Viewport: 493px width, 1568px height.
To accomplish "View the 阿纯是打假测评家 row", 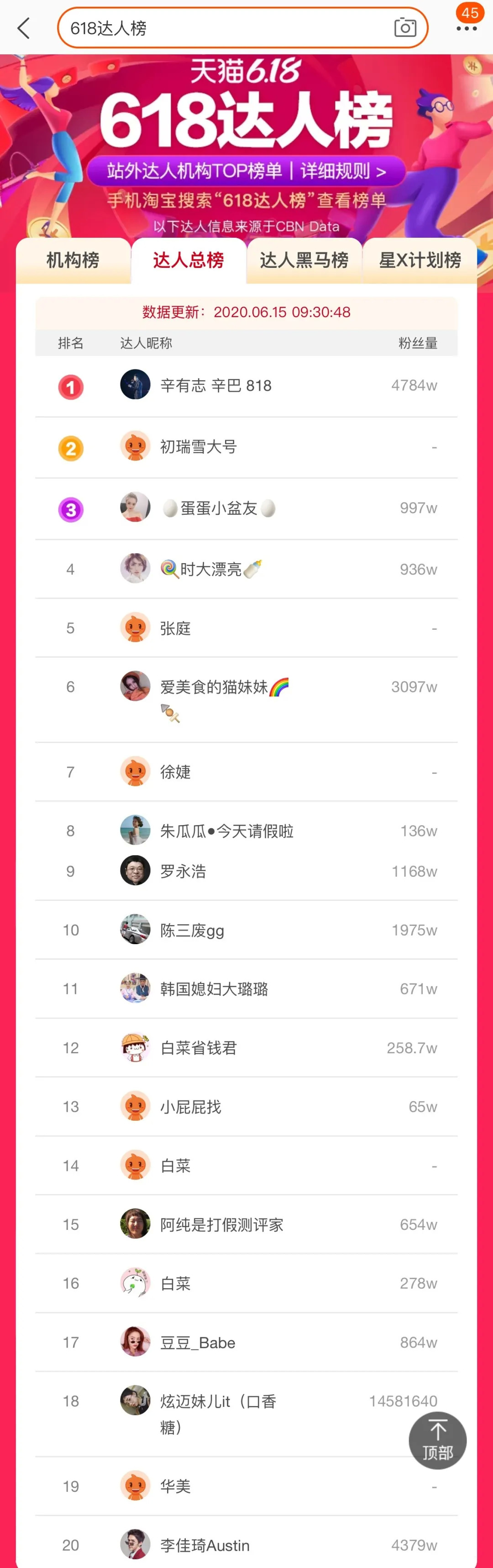I will (x=221, y=1224).
